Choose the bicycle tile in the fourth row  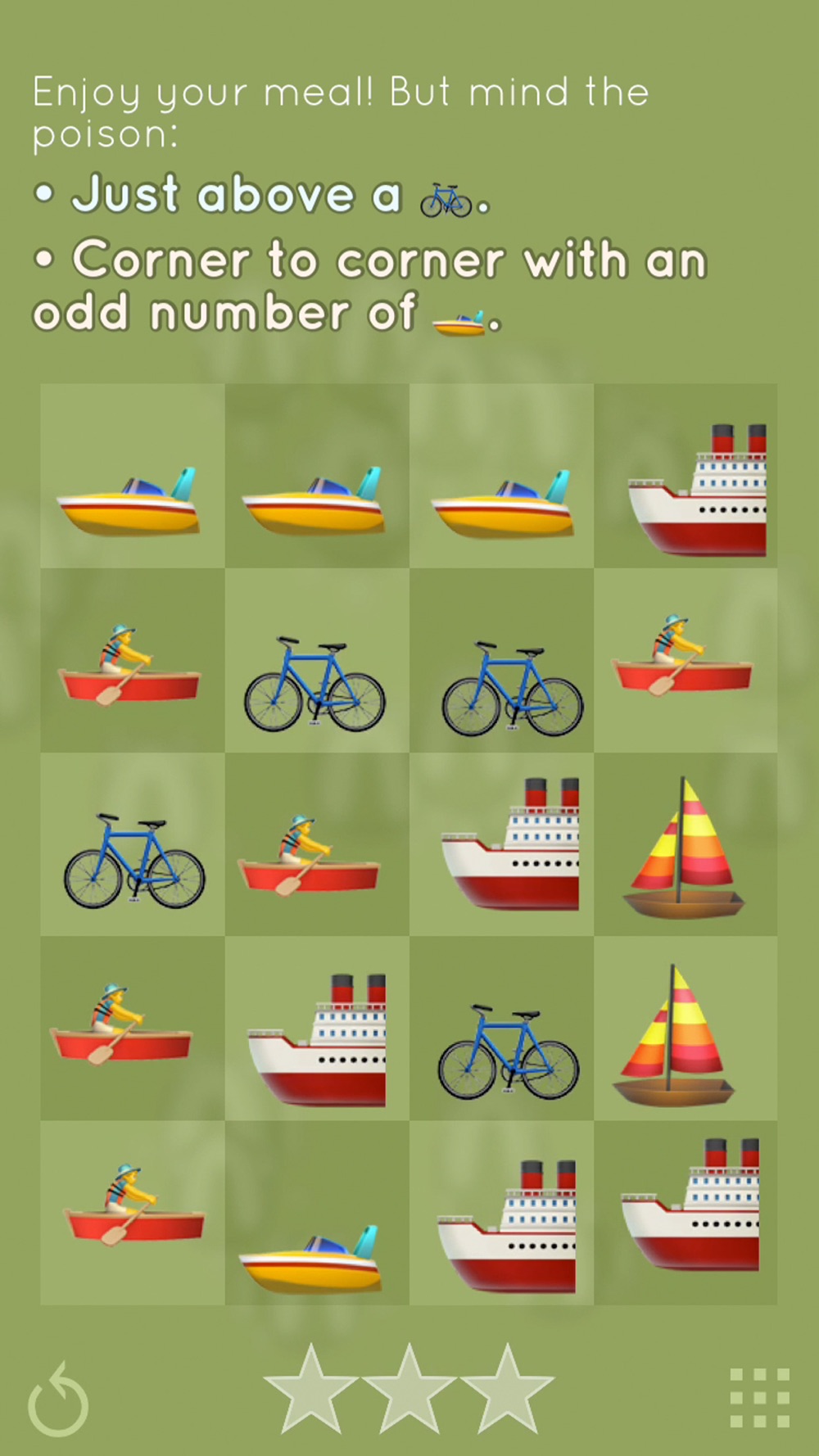(x=501, y=1029)
